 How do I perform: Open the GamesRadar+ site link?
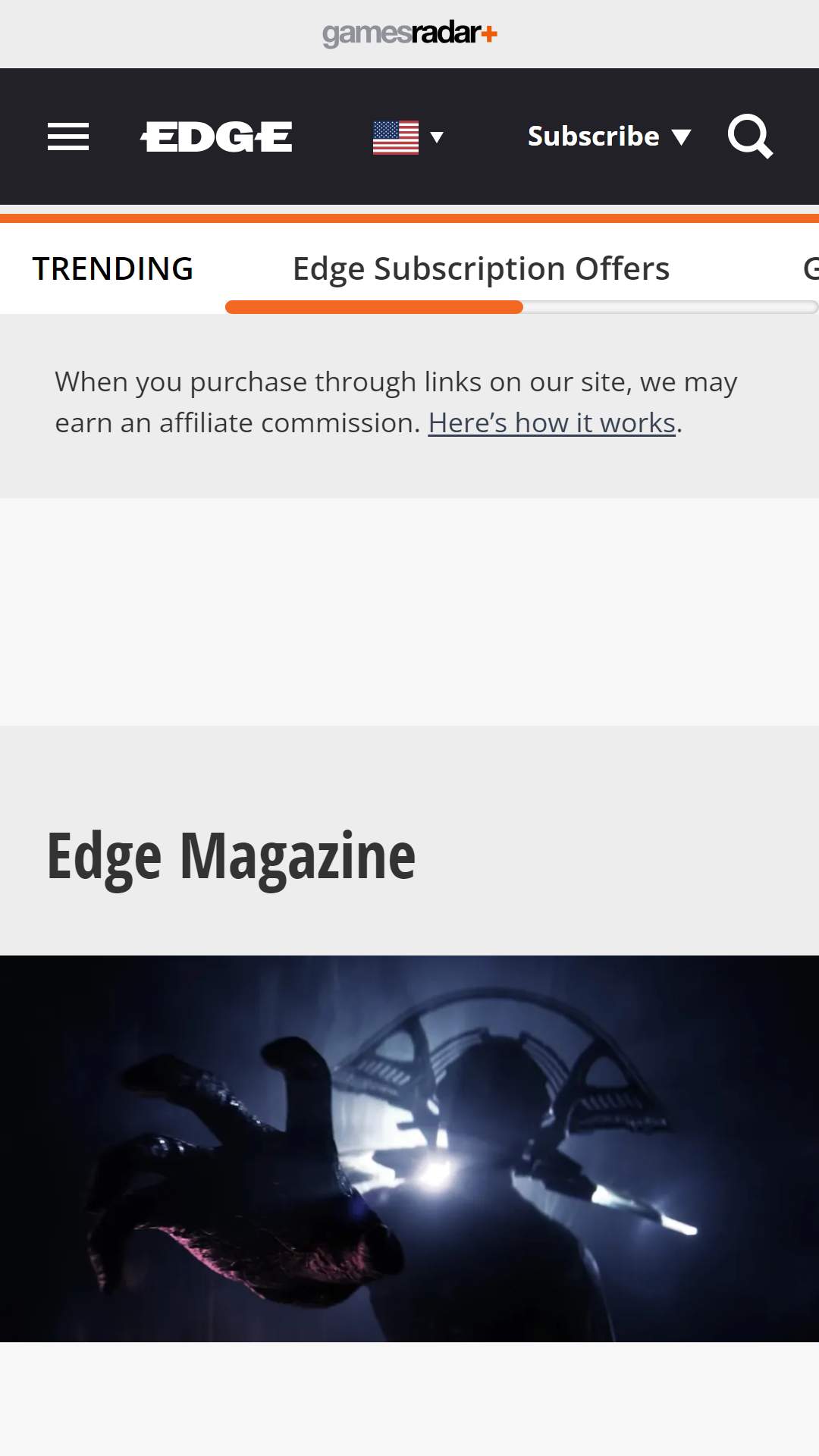[x=409, y=34]
